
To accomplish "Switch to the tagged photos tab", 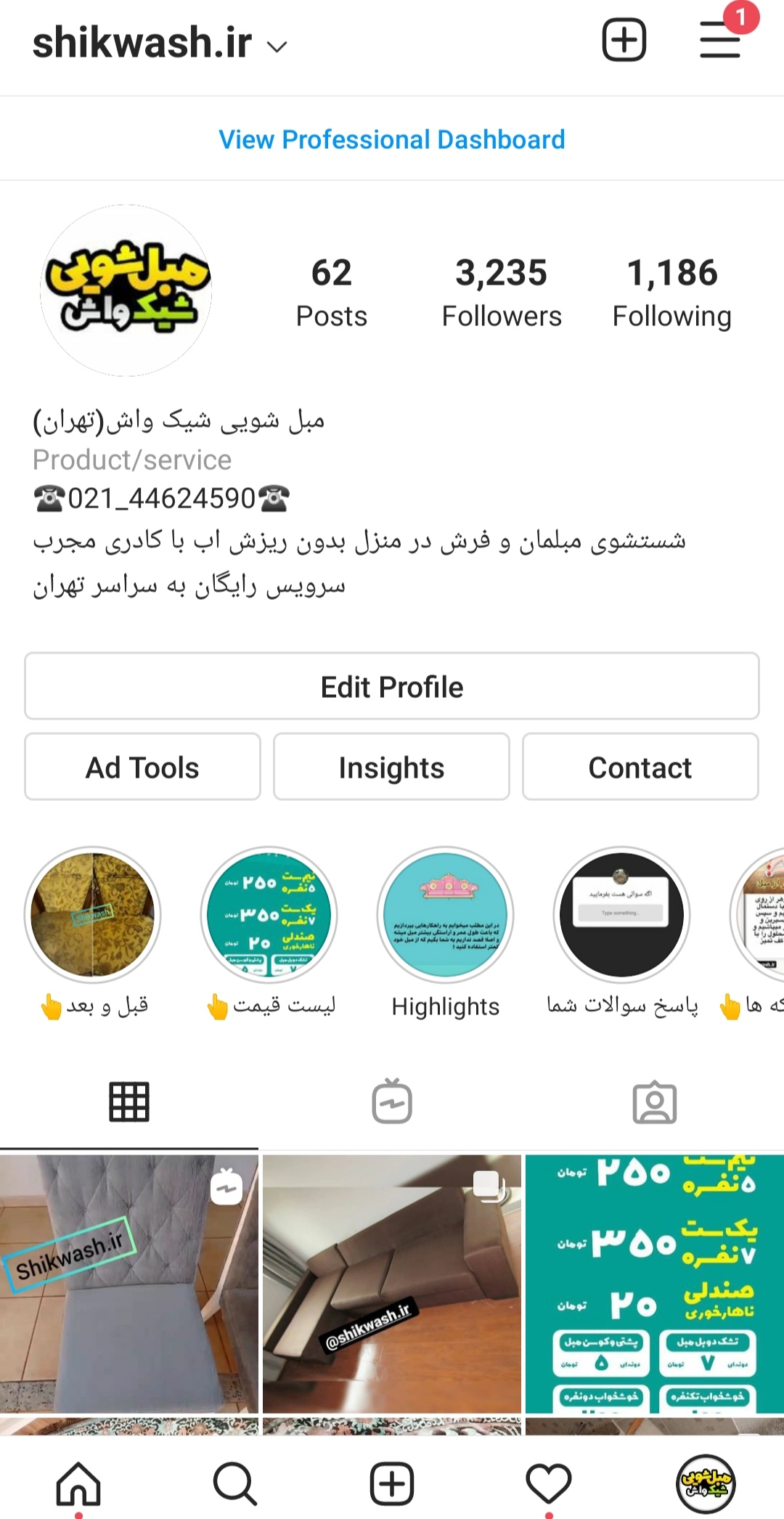I will pyautogui.click(x=654, y=1101).
